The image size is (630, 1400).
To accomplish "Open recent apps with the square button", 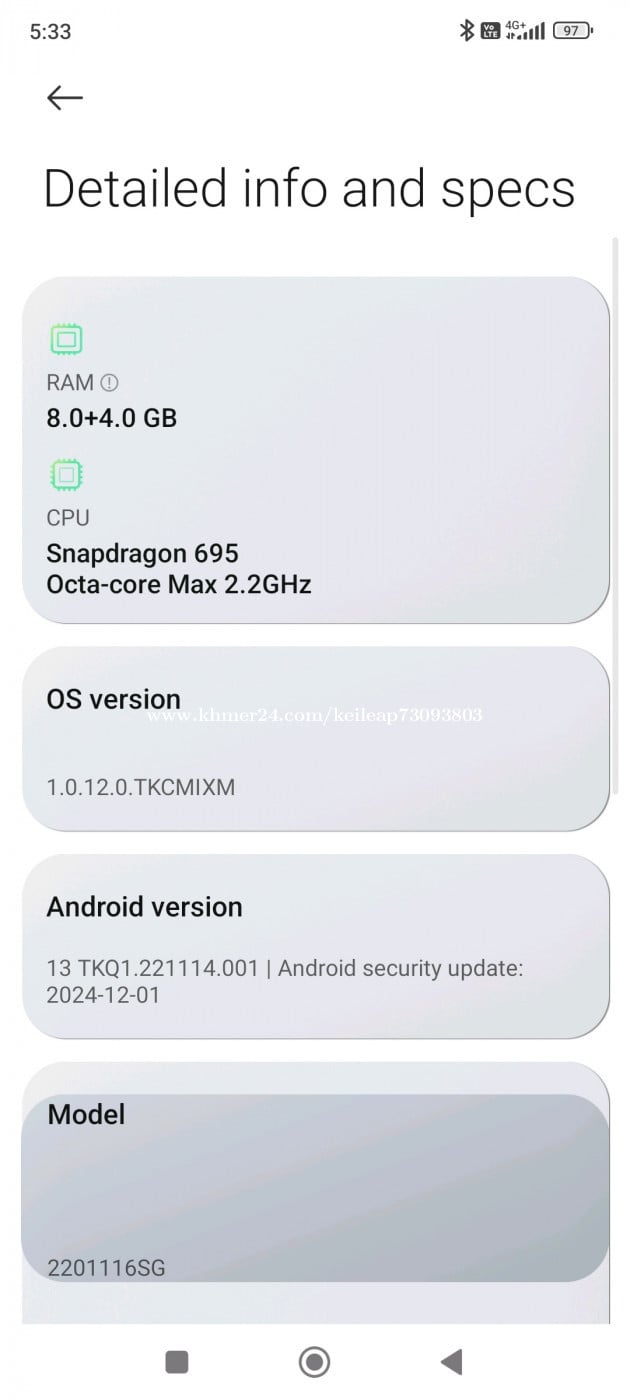I will (x=177, y=1361).
